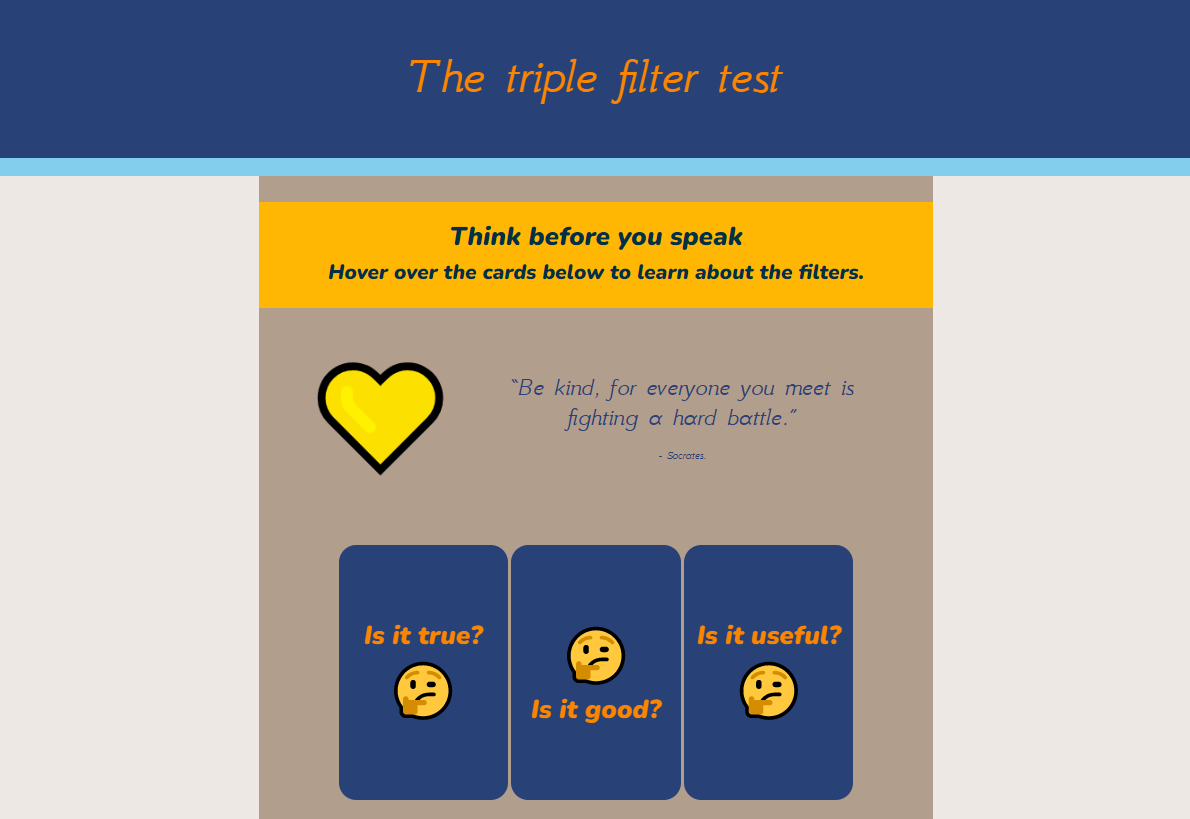Select the 'Is it useful?' card
1190x819 pixels.
768,672
